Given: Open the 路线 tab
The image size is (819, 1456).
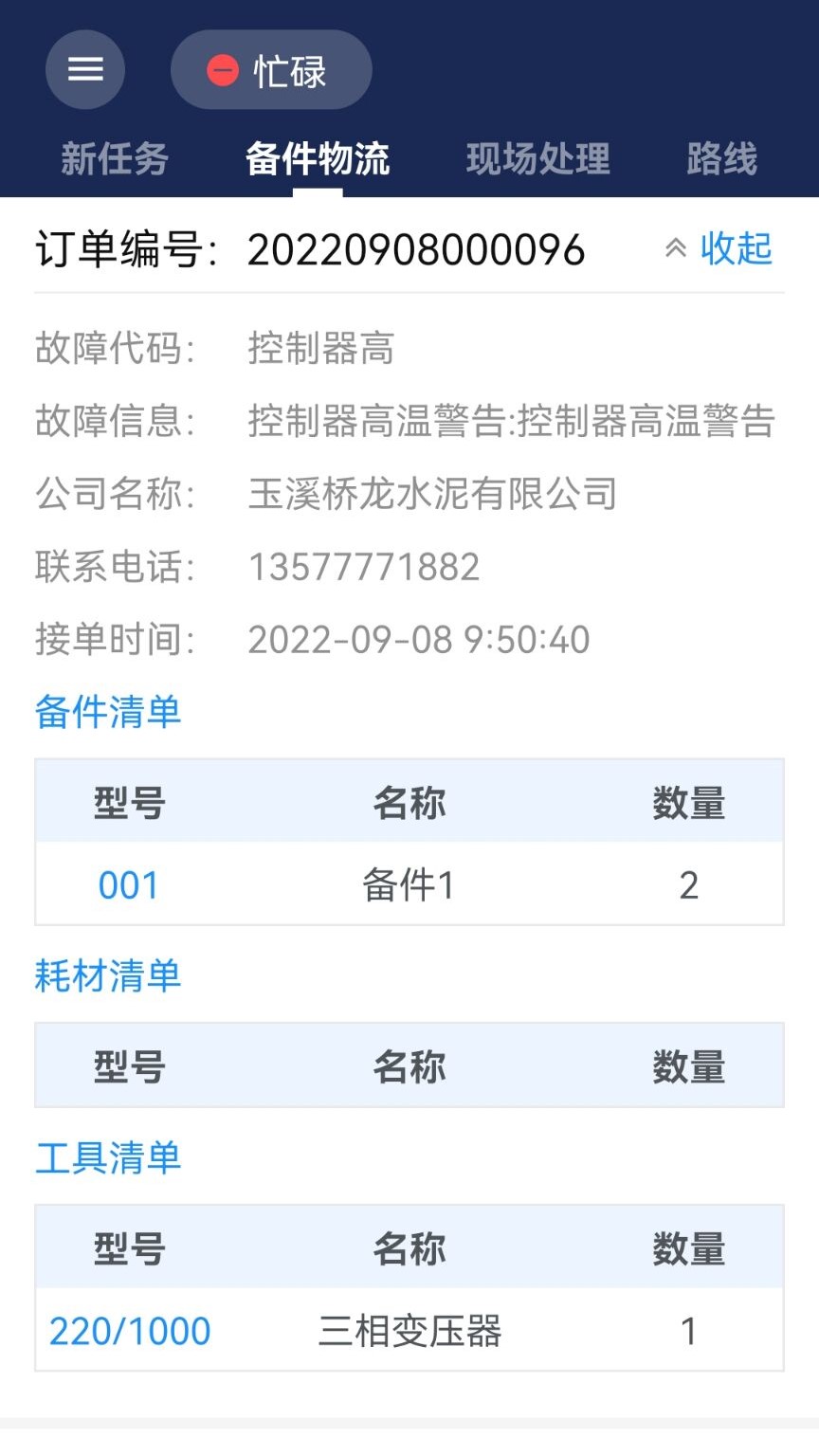Looking at the screenshot, I should pos(722,158).
